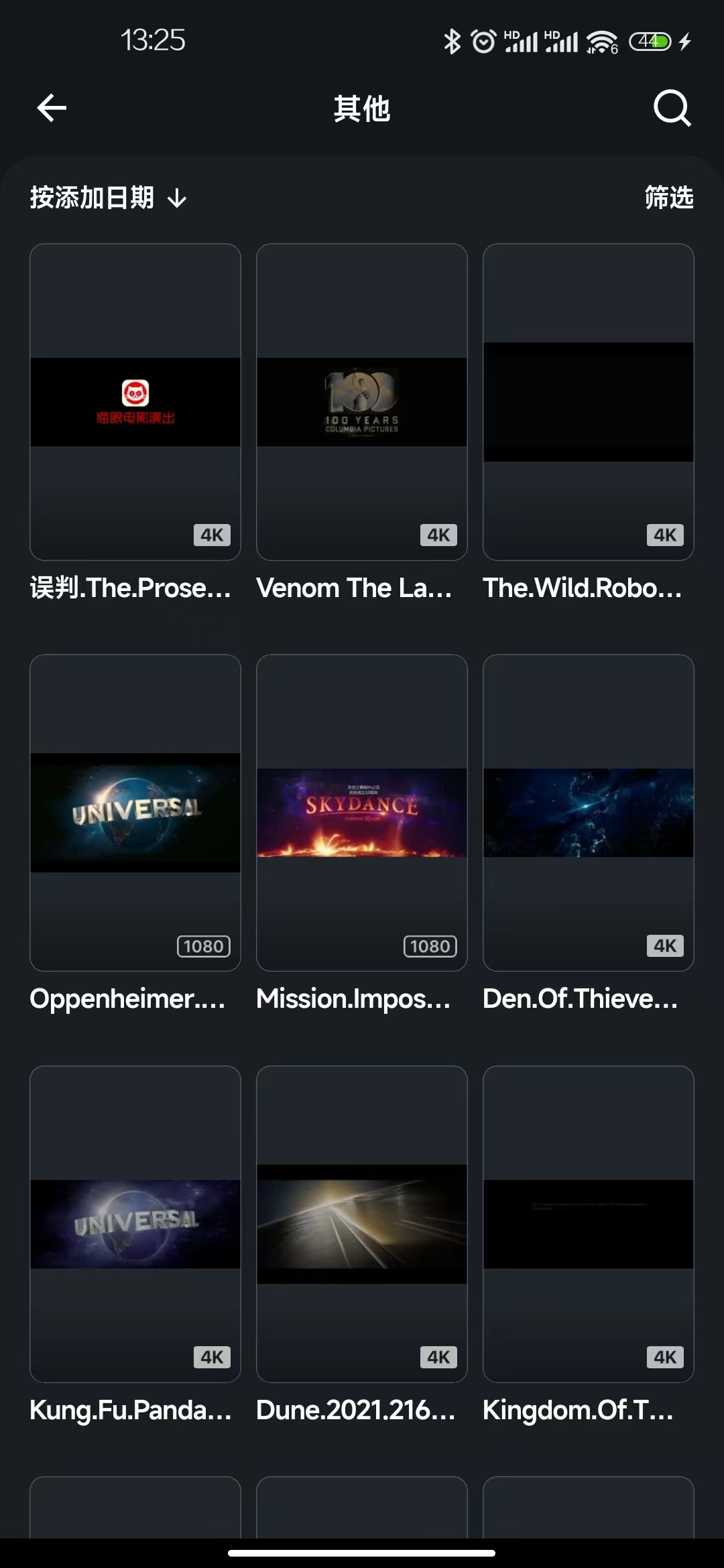Viewport: 724px width, 1568px height.
Task: Open the Kung.Fu.Panda... video
Action: [135, 1224]
